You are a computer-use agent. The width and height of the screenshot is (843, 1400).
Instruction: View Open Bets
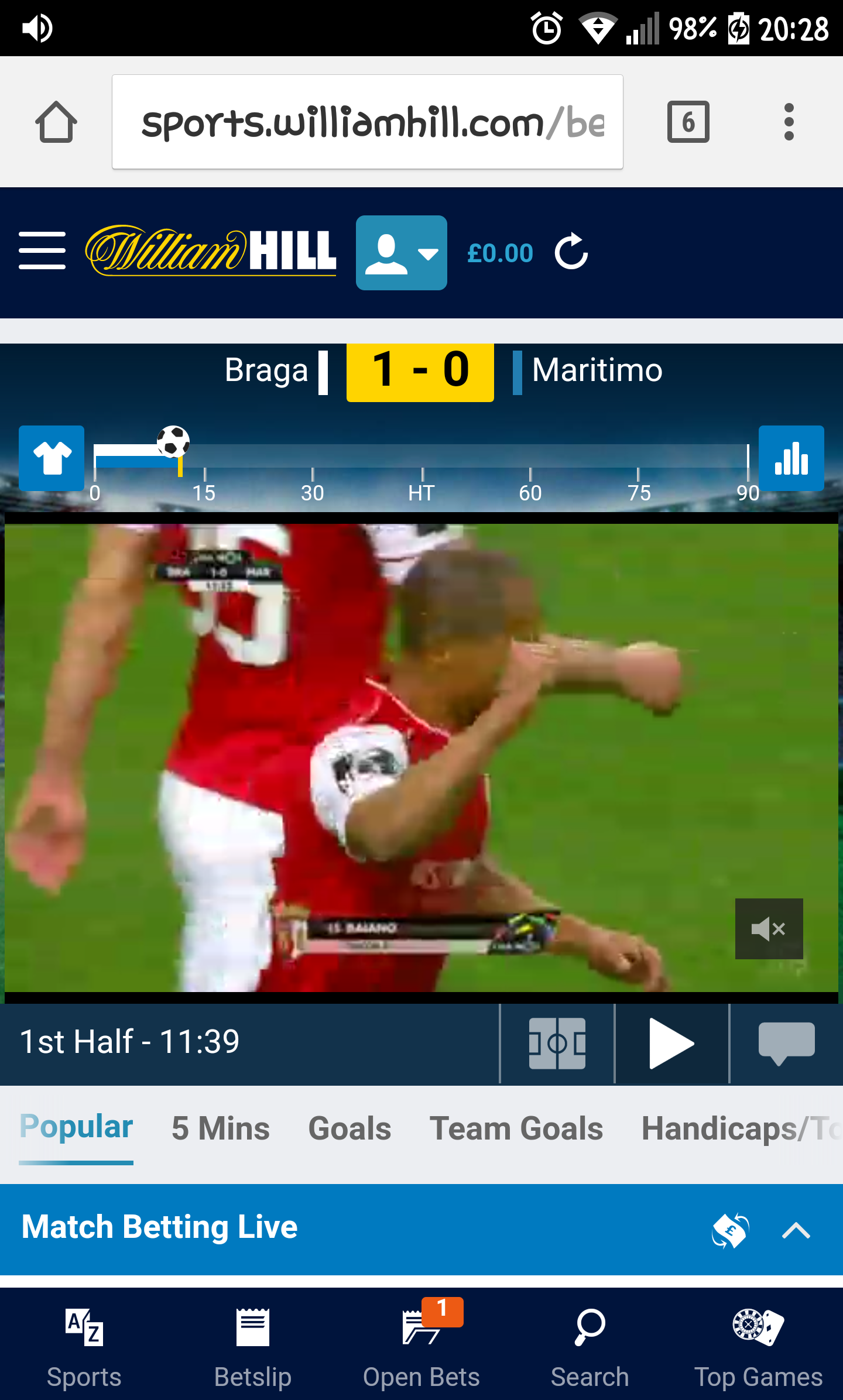point(421,1347)
